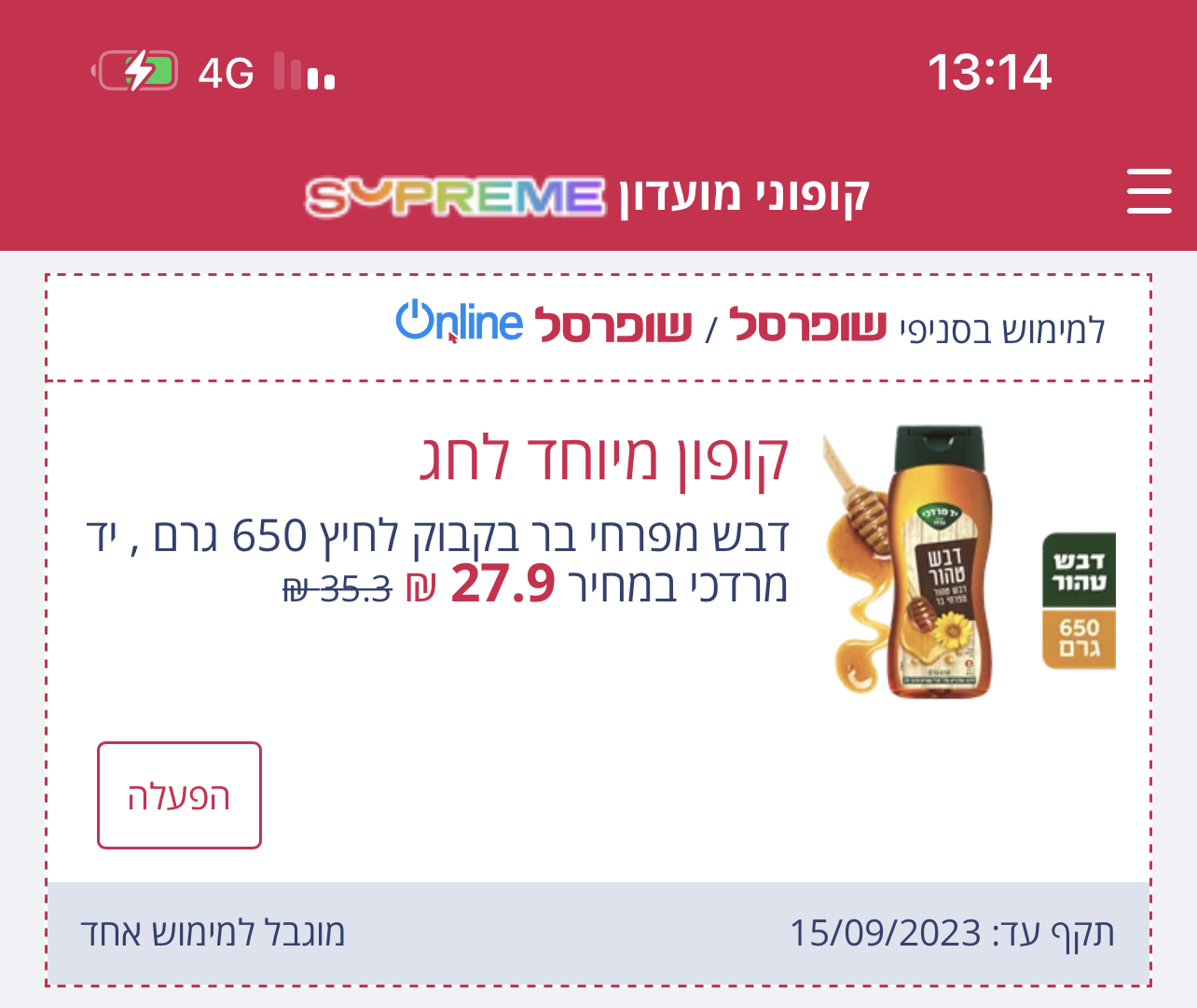The width and height of the screenshot is (1197, 1008).
Task: Activate the honey coupon with הפעלה button
Action: click(179, 795)
